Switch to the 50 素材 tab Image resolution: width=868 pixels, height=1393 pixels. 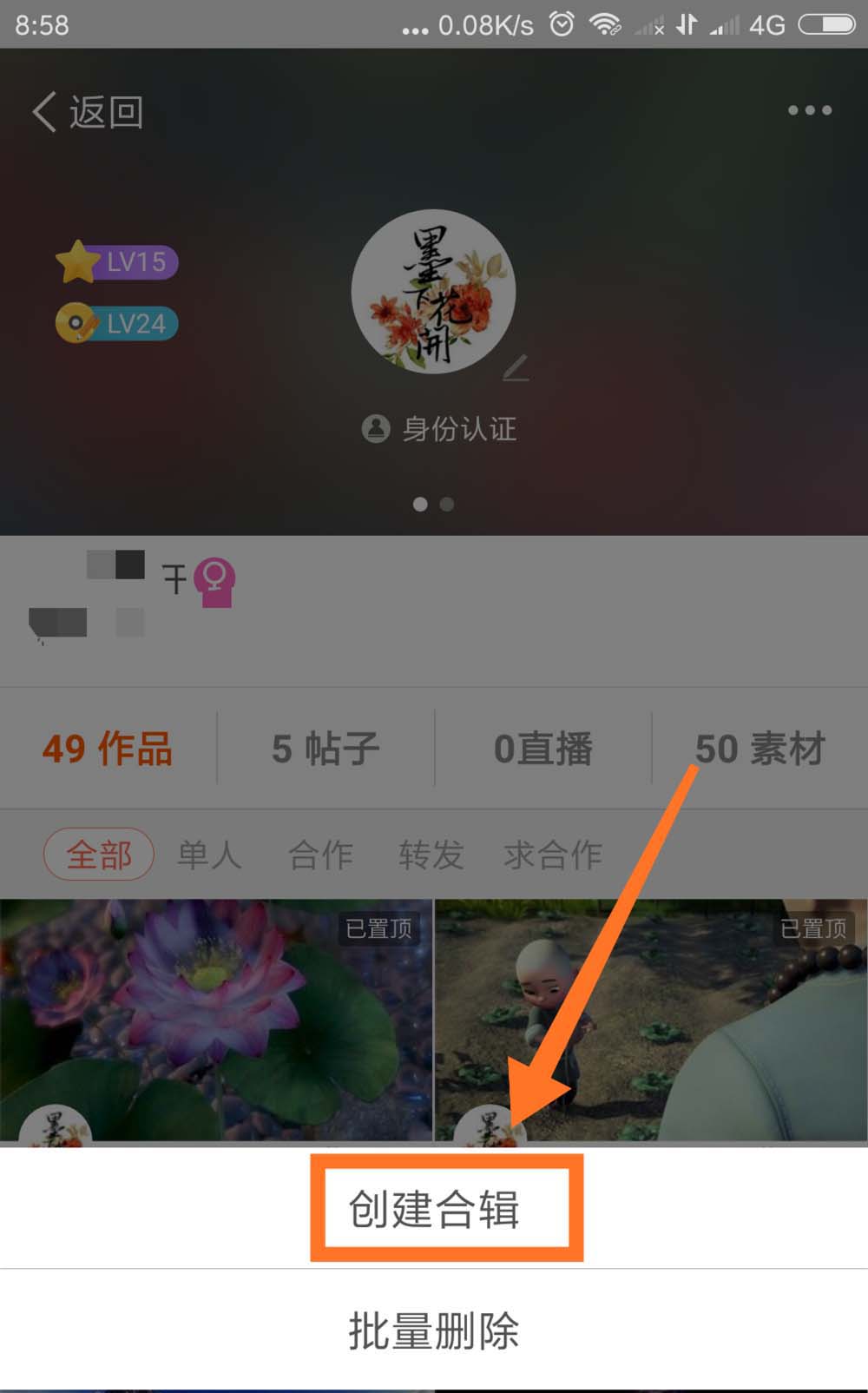[x=759, y=749]
